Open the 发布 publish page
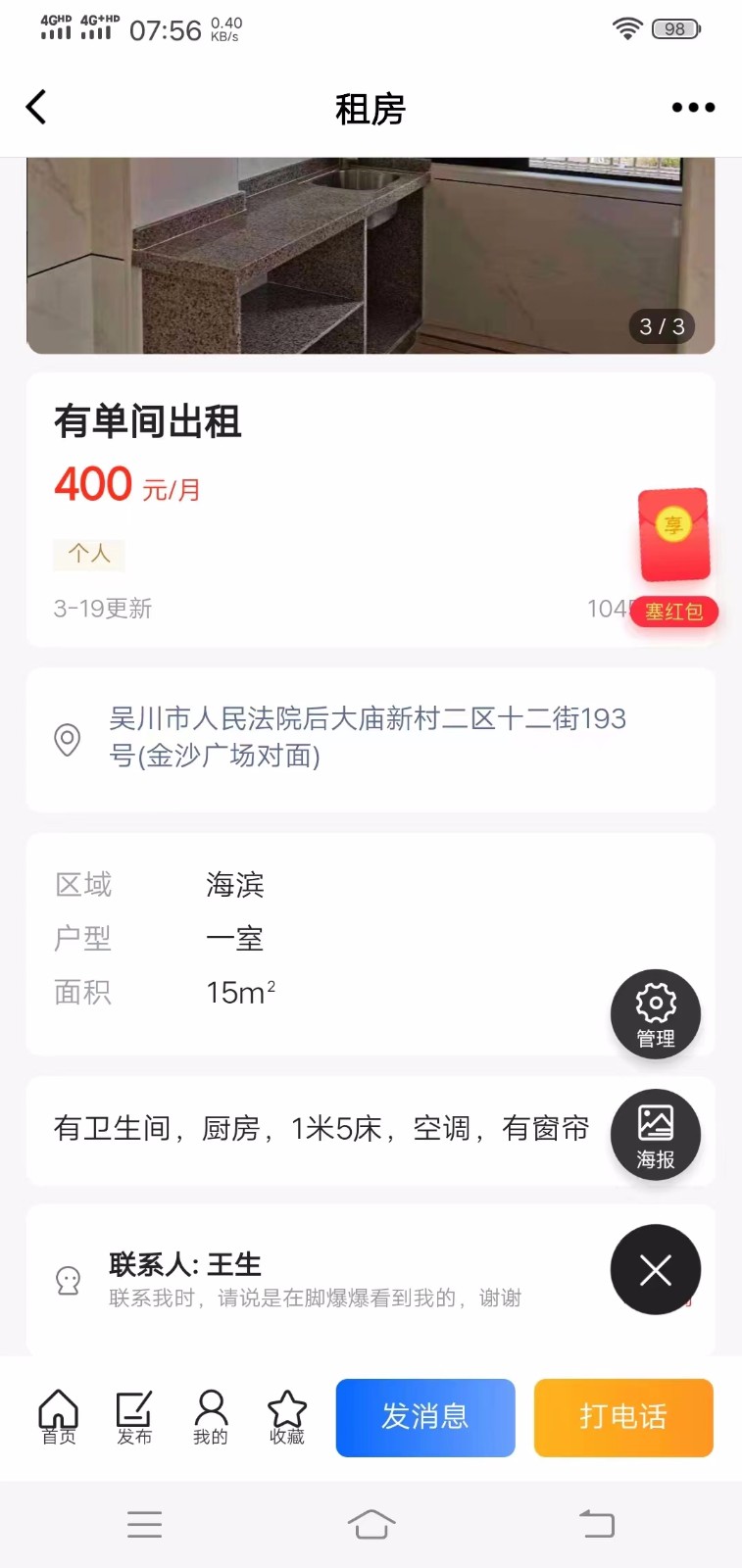 [x=134, y=1417]
